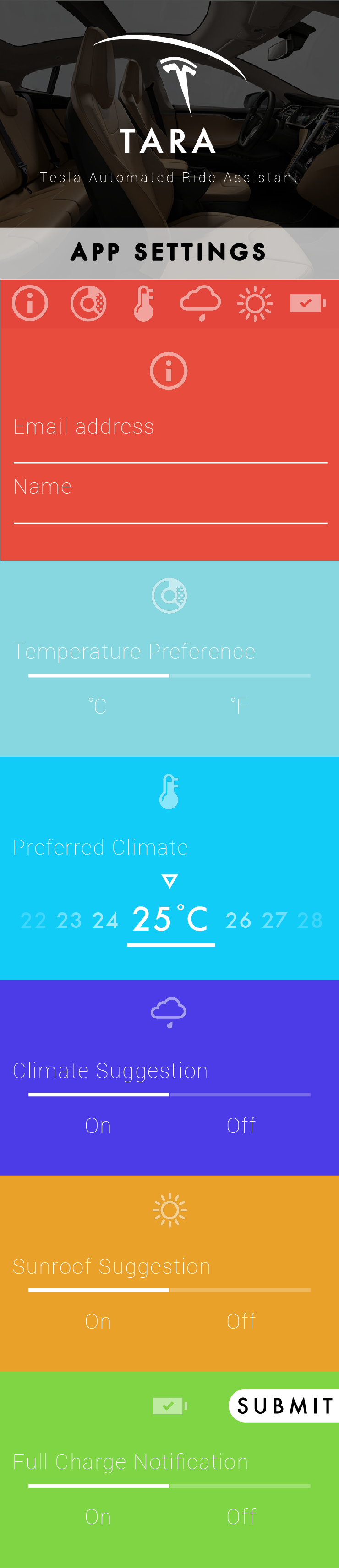The width and height of the screenshot is (339, 1568).
Task: Jump to sun sunroof suggestion icon
Action: tap(255, 302)
